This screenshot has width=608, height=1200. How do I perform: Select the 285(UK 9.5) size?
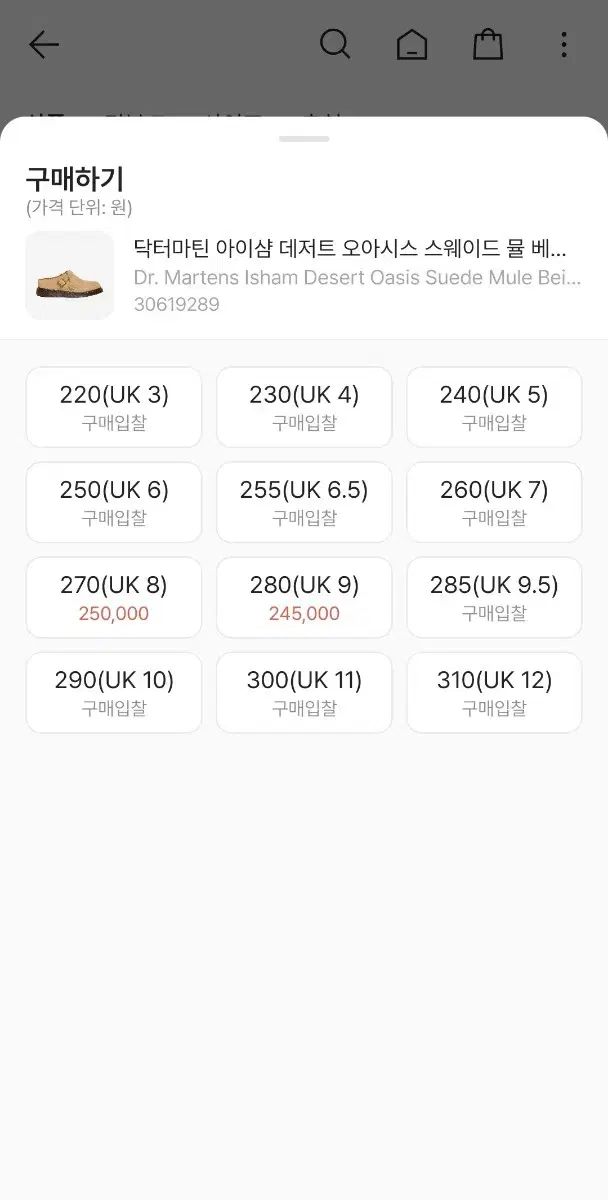tap(494, 597)
